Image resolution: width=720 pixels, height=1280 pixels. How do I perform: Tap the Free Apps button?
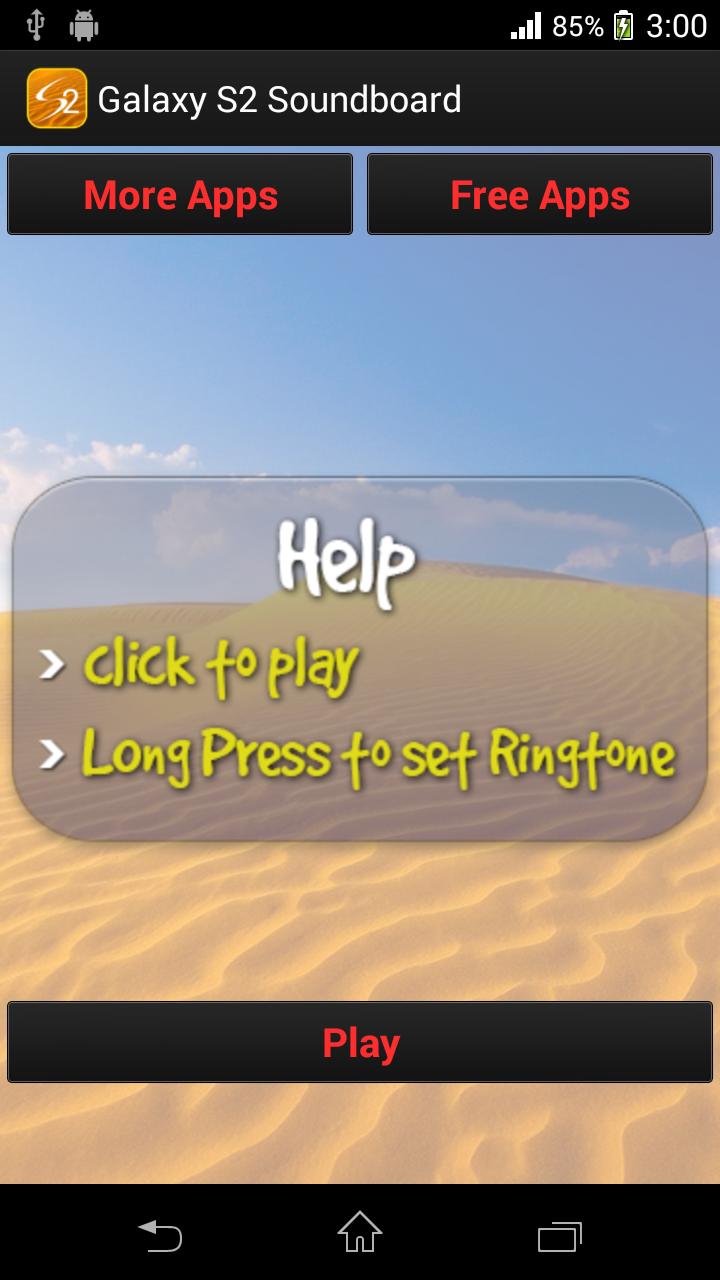point(540,195)
